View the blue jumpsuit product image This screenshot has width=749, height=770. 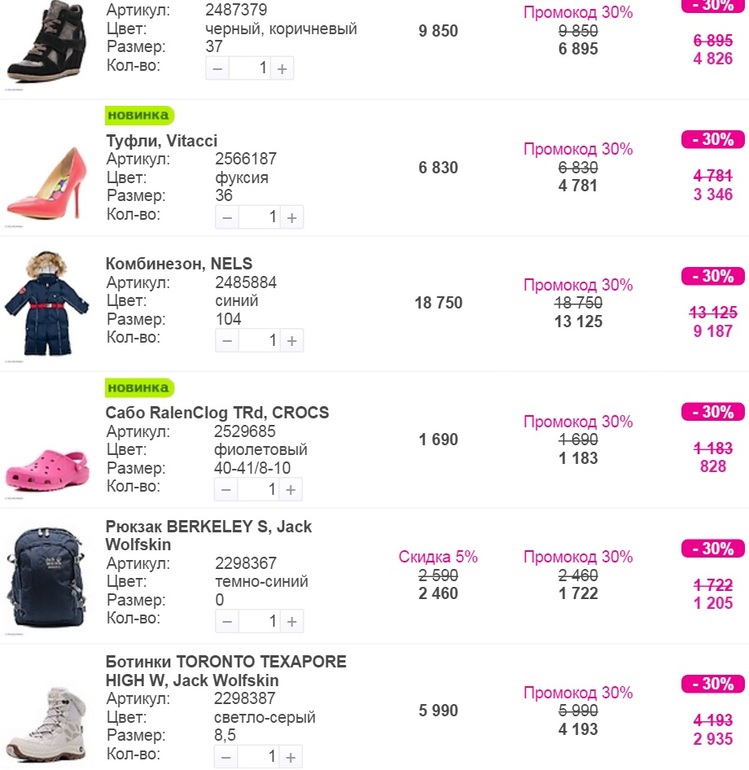pos(47,303)
